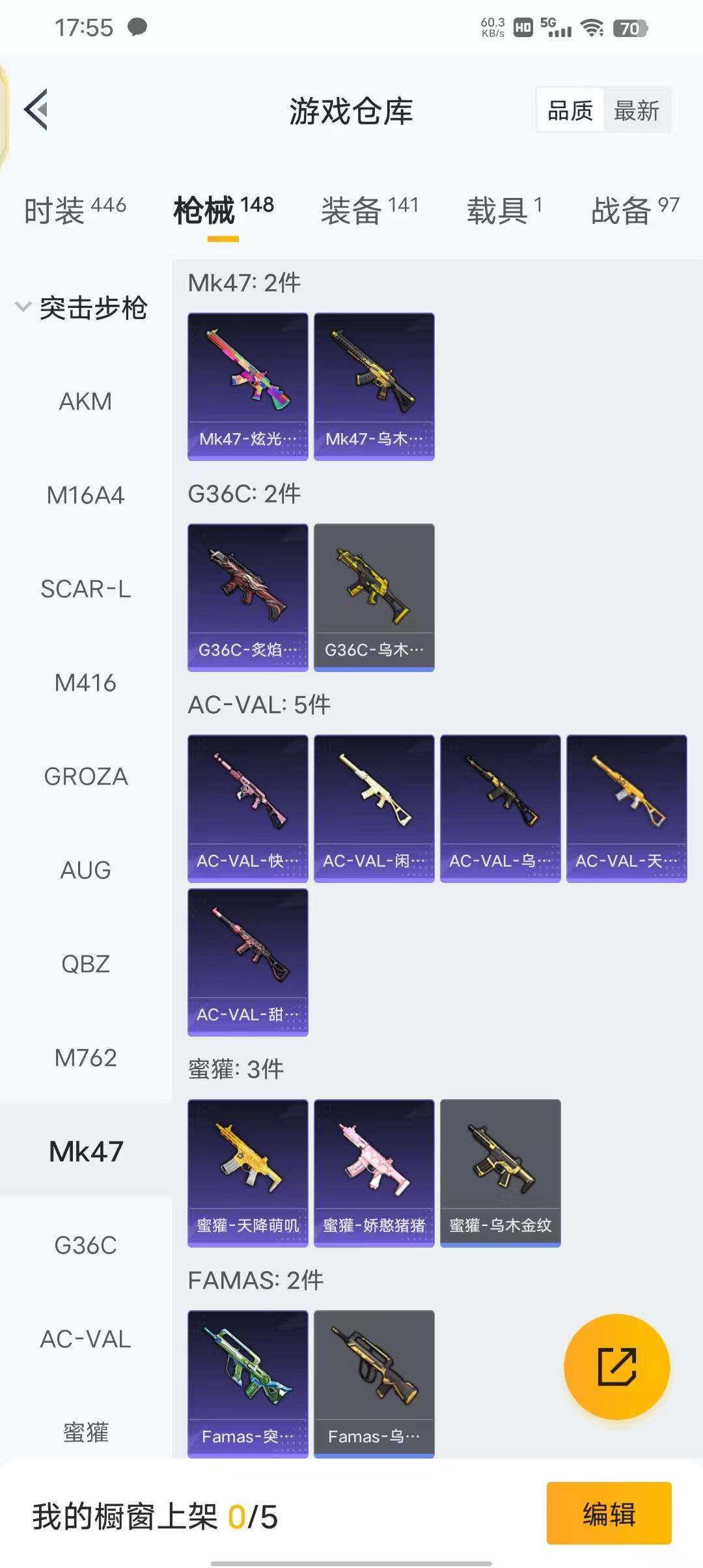This screenshot has width=703, height=1568.
Task: Sort items by 最新
Action: 636,111
